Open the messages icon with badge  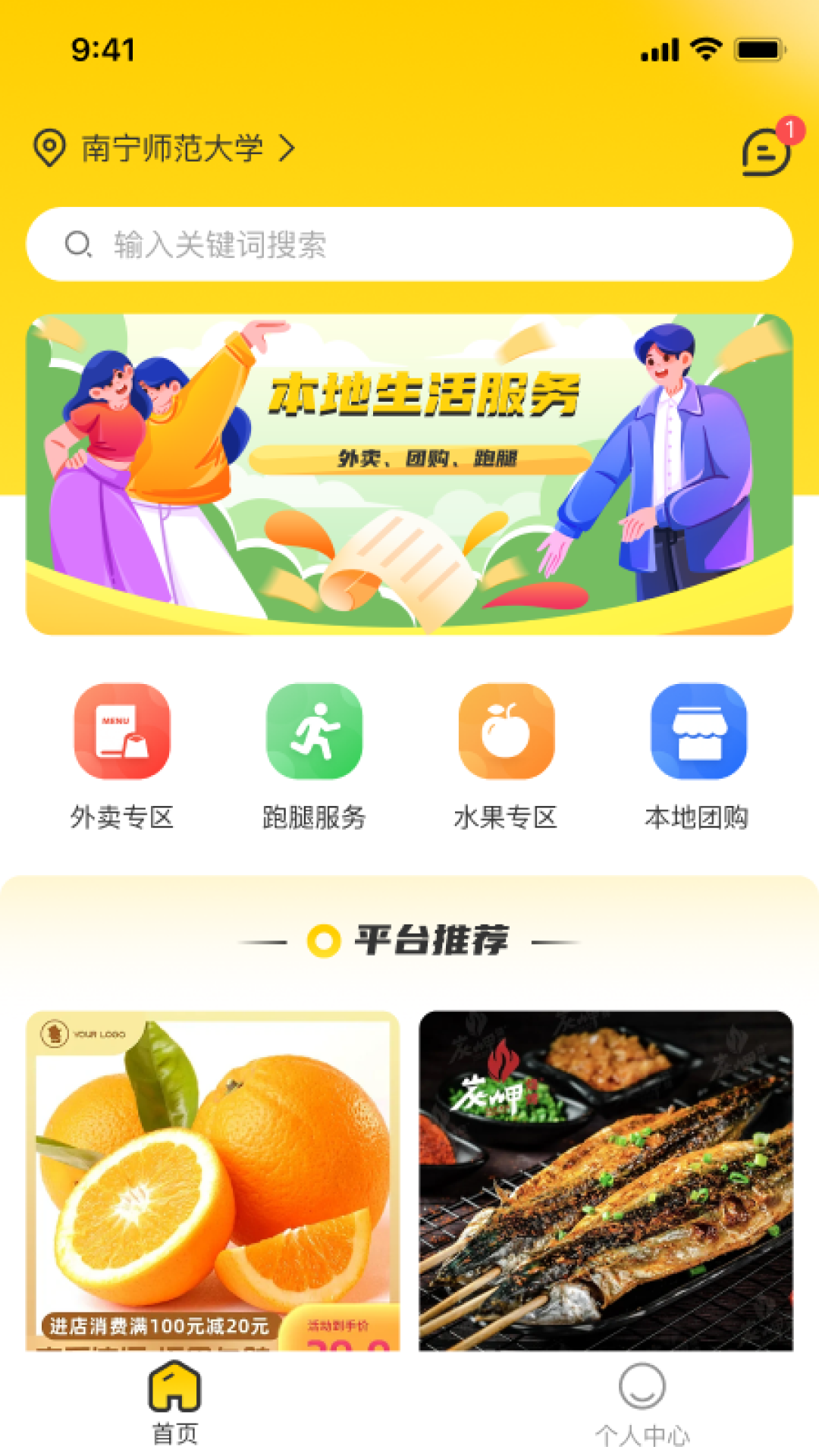coord(767,151)
